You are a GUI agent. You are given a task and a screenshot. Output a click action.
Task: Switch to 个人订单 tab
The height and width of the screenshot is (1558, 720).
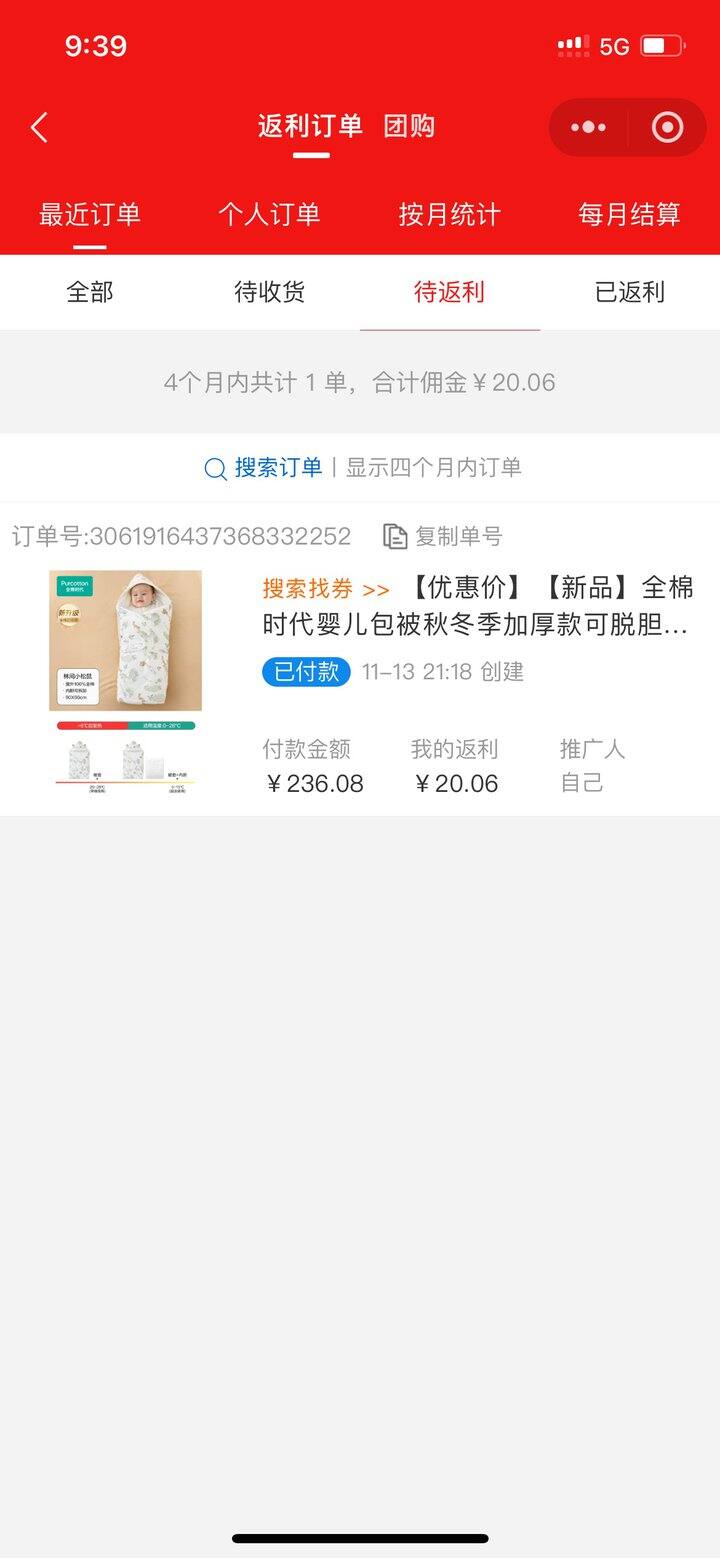tap(269, 214)
